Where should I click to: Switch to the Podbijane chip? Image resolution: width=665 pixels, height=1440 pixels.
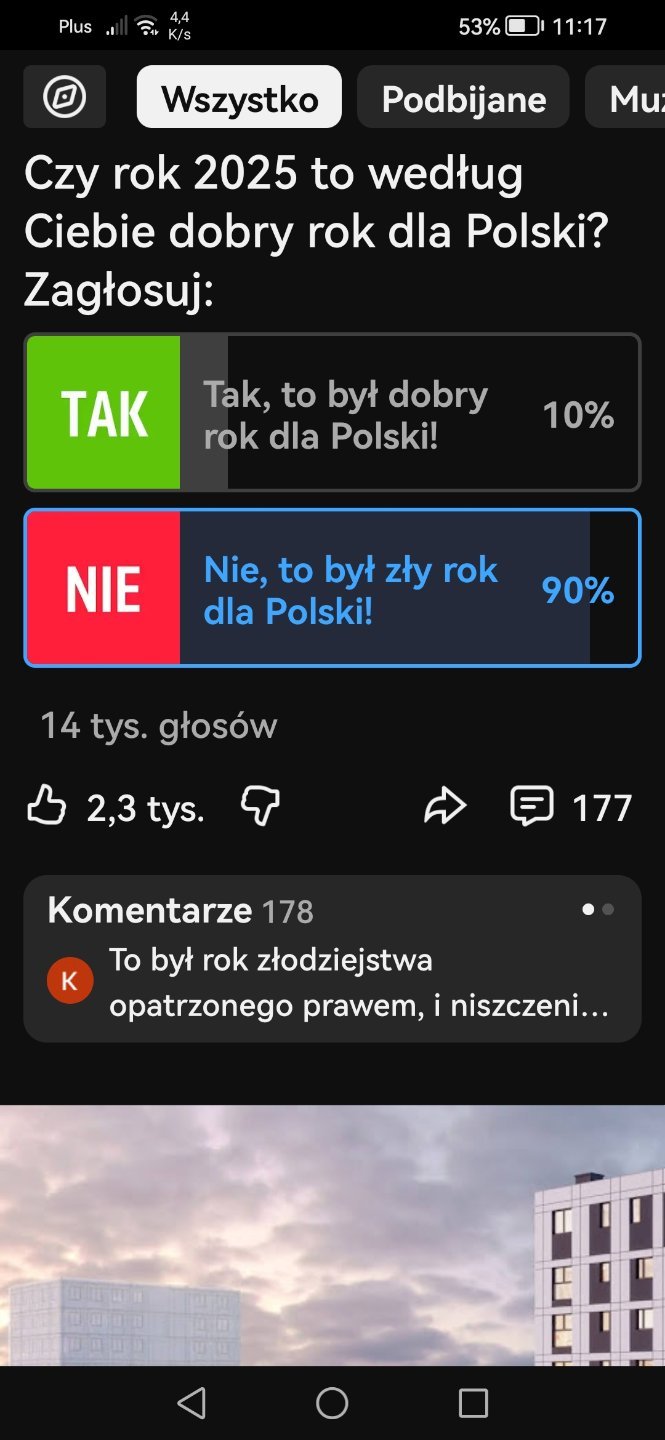(x=463, y=98)
